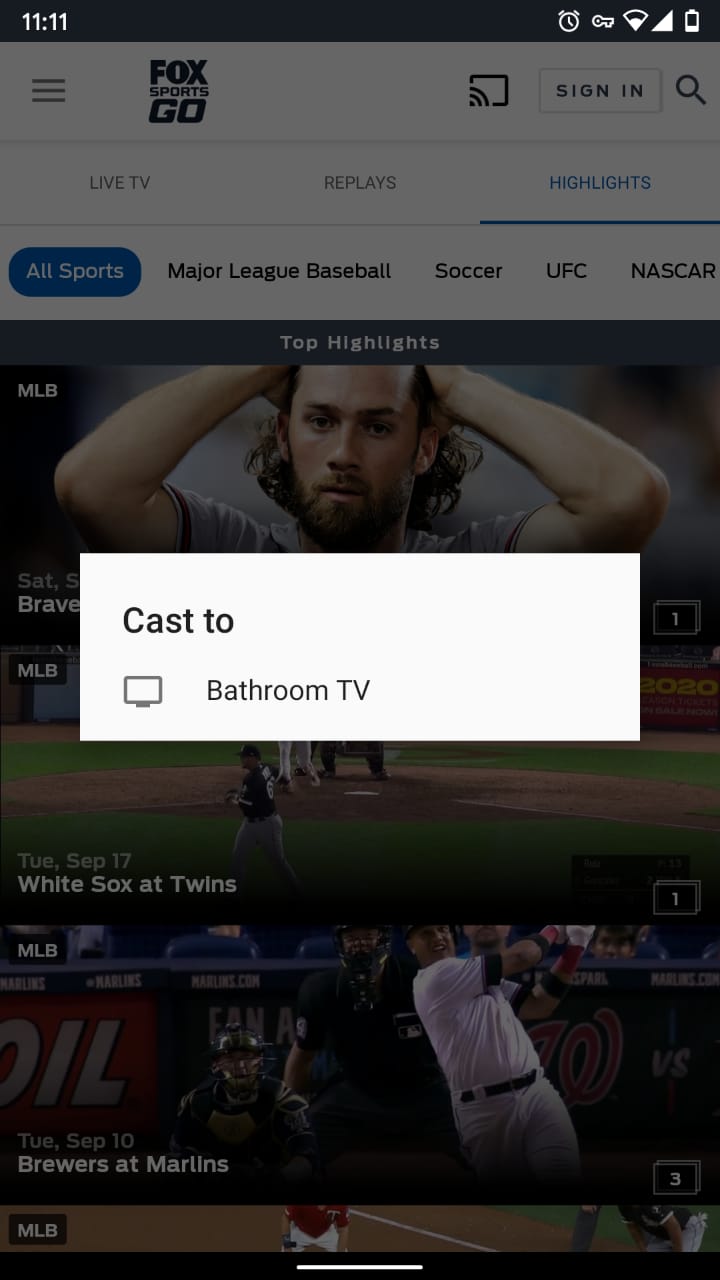The width and height of the screenshot is (720, 1280).
Task: Filter by Major League Baseball
Action: [x=279, y=271]
